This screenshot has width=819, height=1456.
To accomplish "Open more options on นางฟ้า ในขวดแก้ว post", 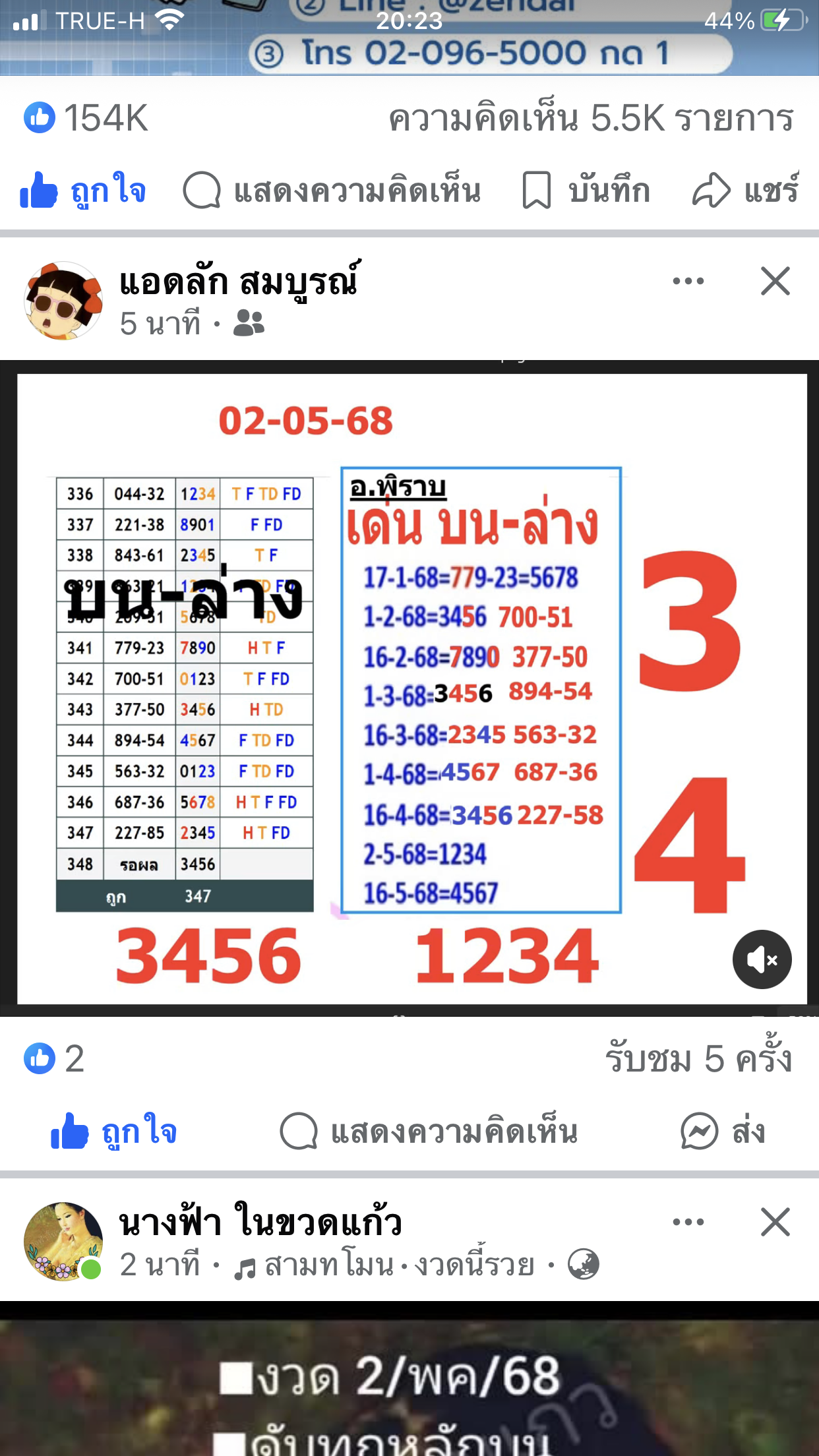I will 688,1223.
